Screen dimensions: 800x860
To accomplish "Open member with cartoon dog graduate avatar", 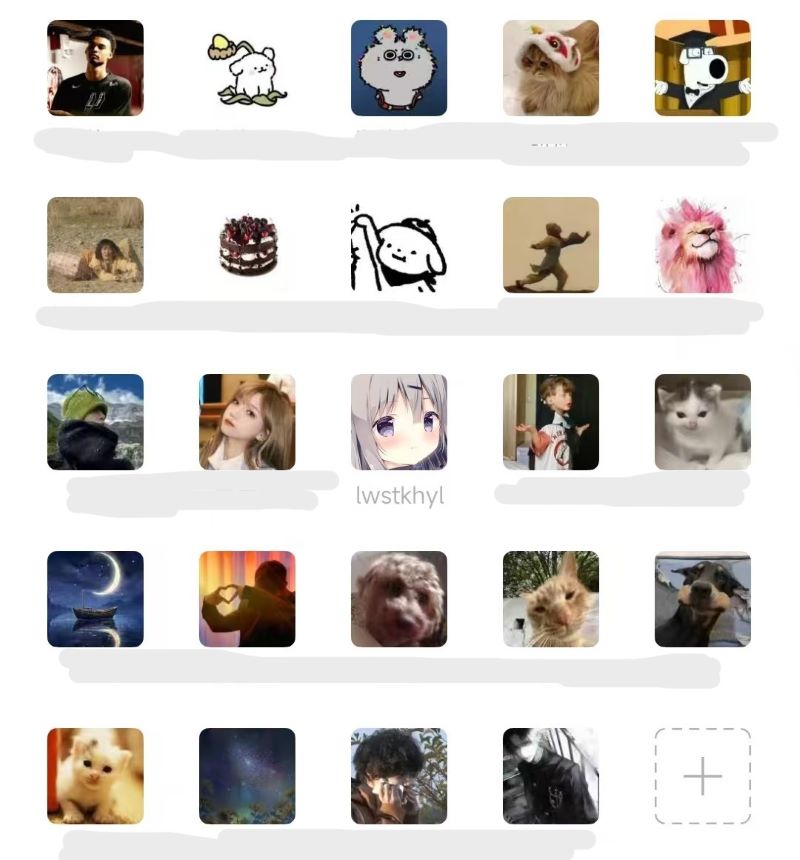I will point(702,68).
